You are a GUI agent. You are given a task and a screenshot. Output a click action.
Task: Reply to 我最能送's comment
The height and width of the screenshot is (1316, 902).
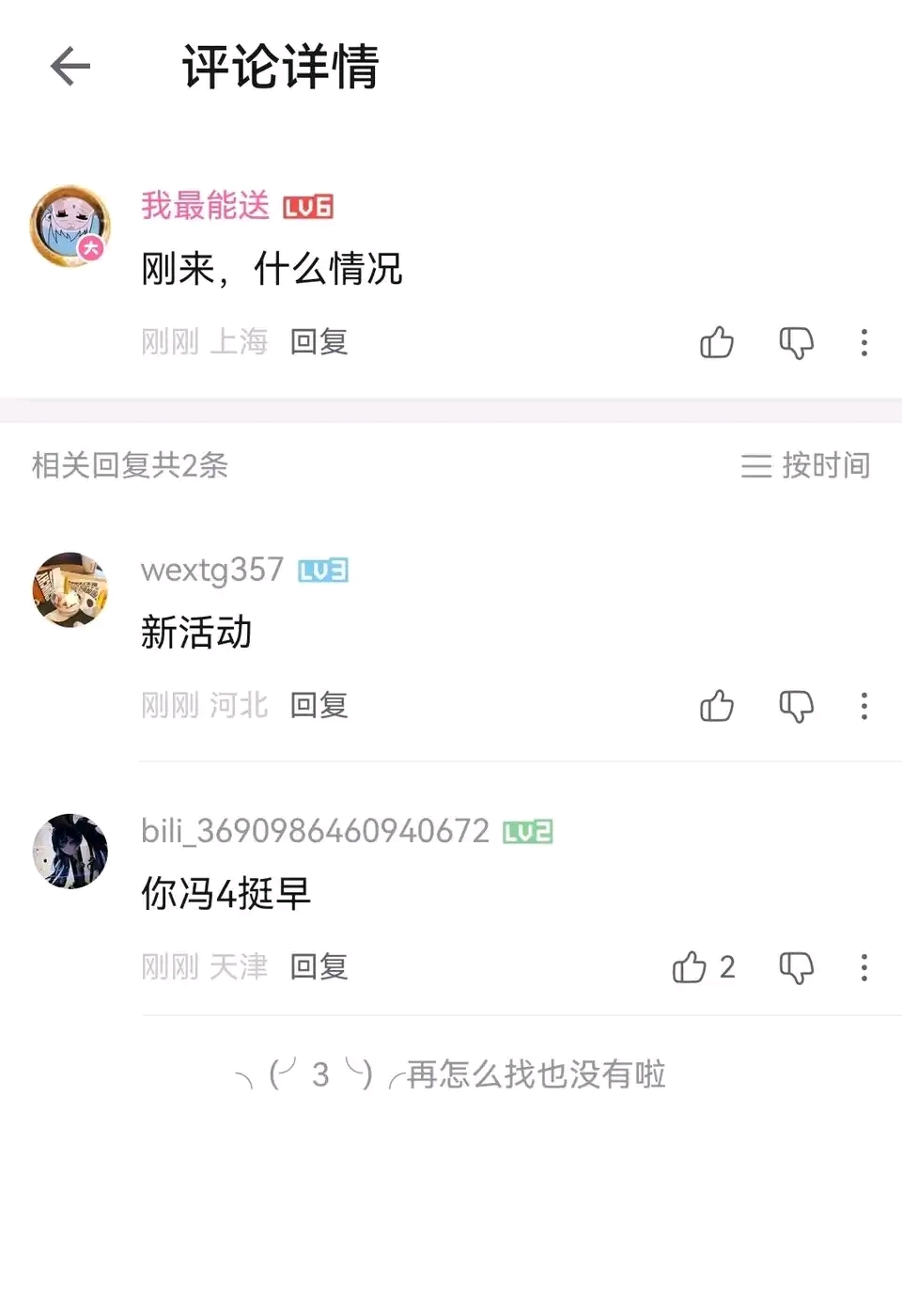[319, 341]
